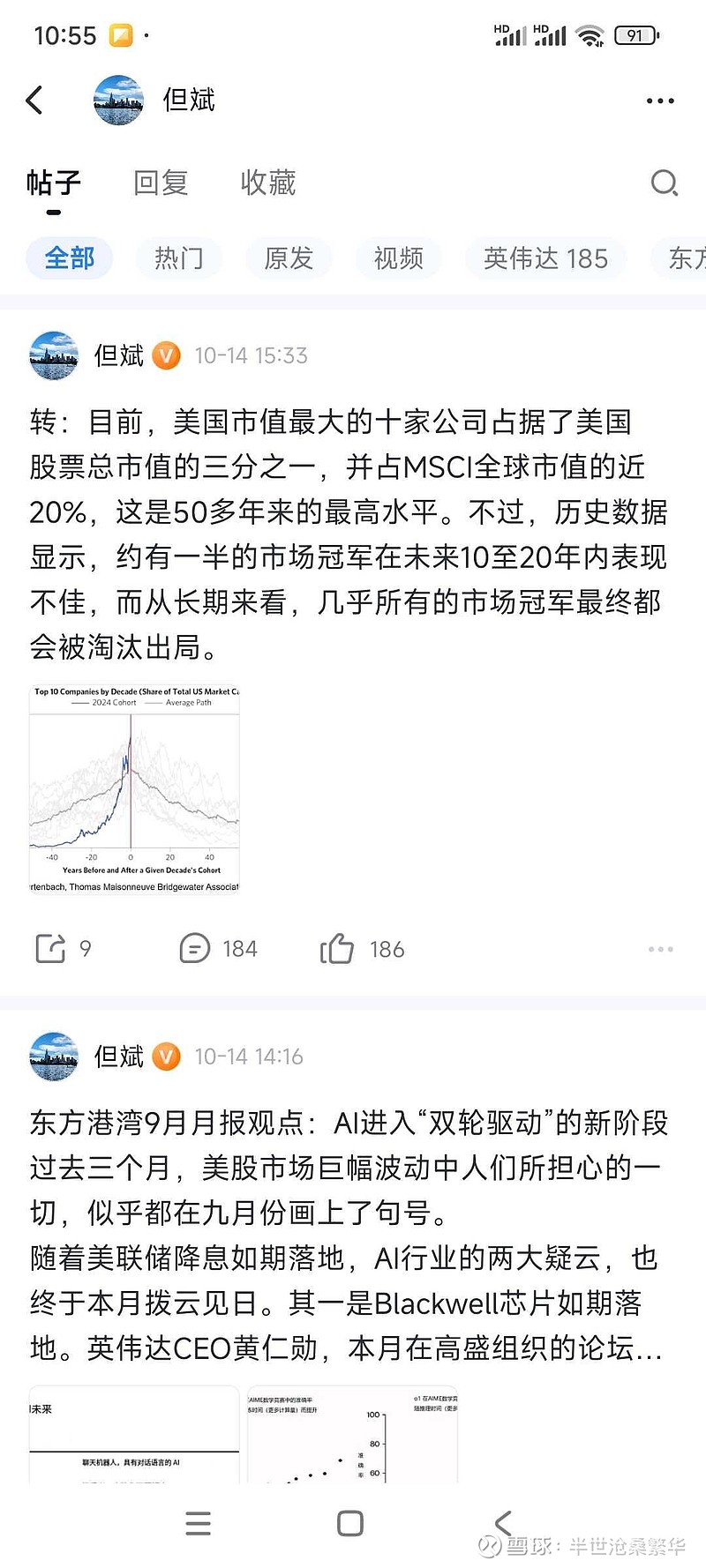The width and height of the screenshot is (706, 1568).
Task: Switch to the 原发 filter
Action: pos(289,258)
